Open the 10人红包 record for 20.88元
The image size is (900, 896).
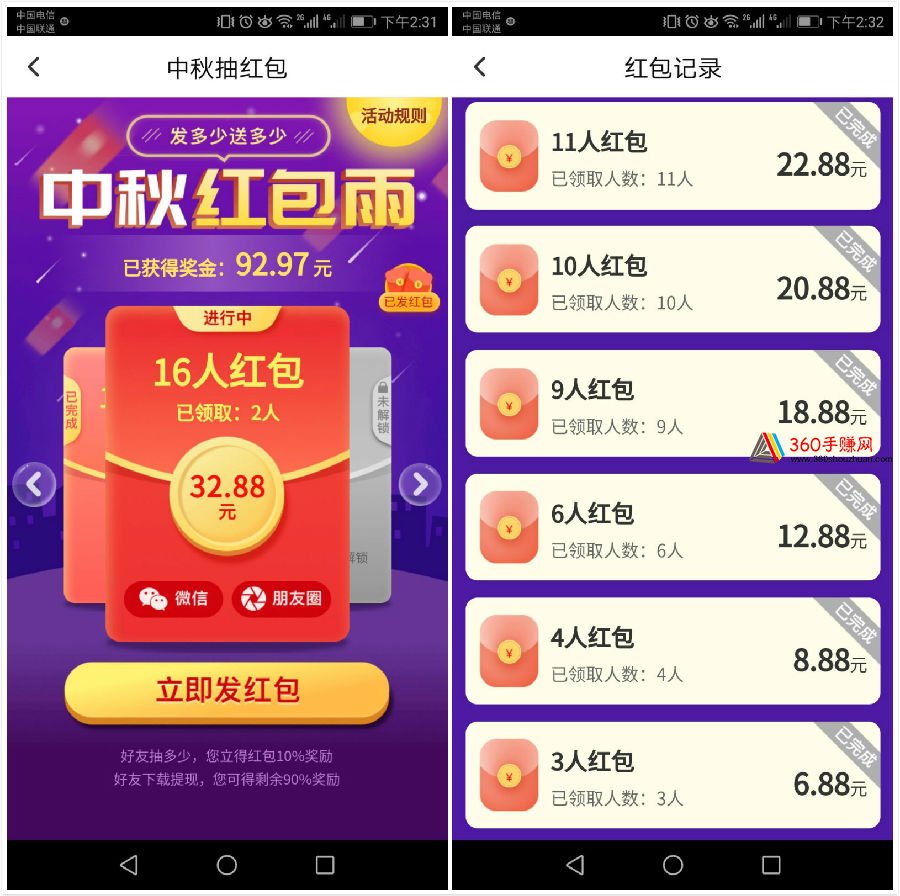click(672, 281)
